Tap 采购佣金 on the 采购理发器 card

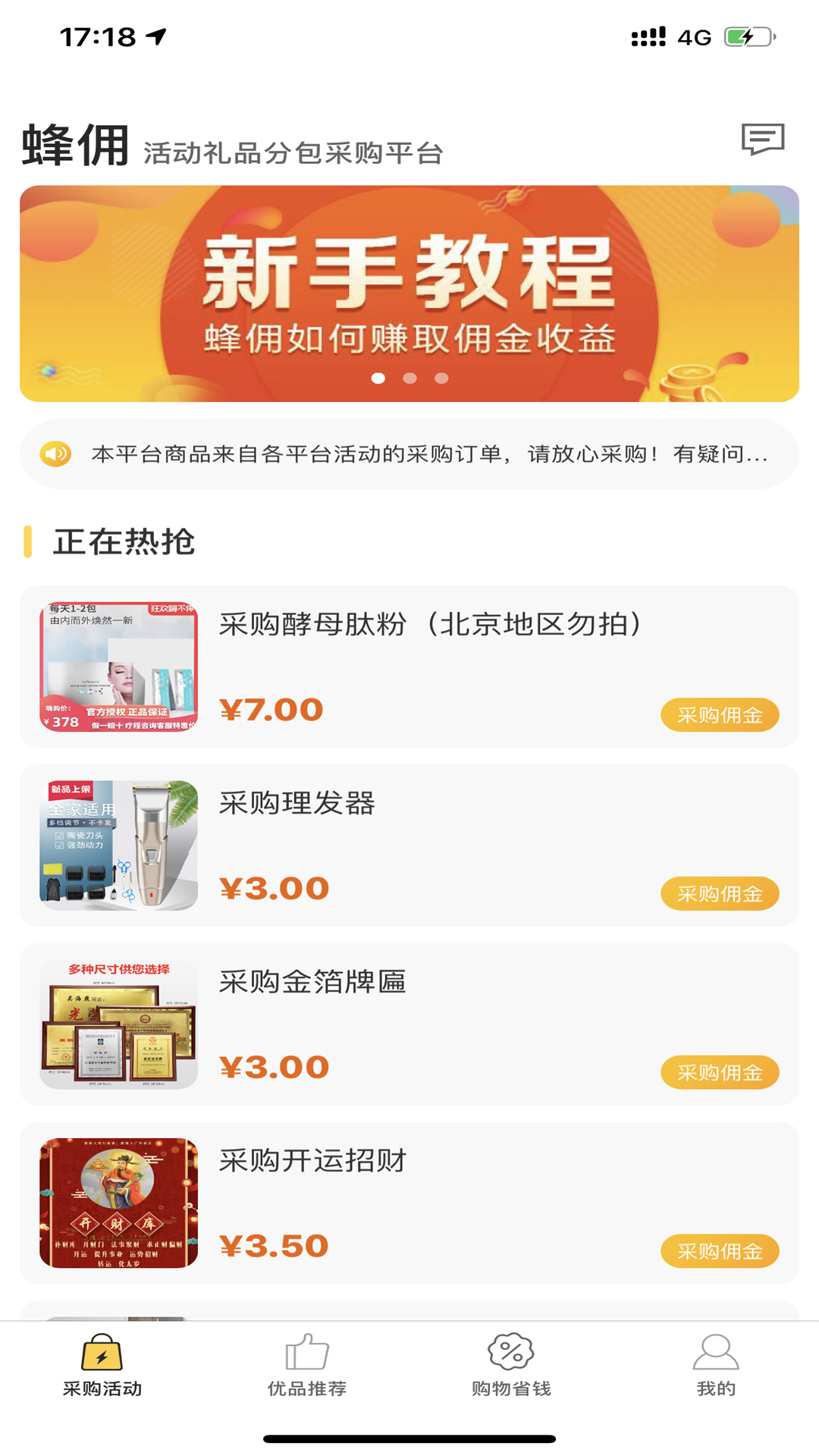click(720, 894)
